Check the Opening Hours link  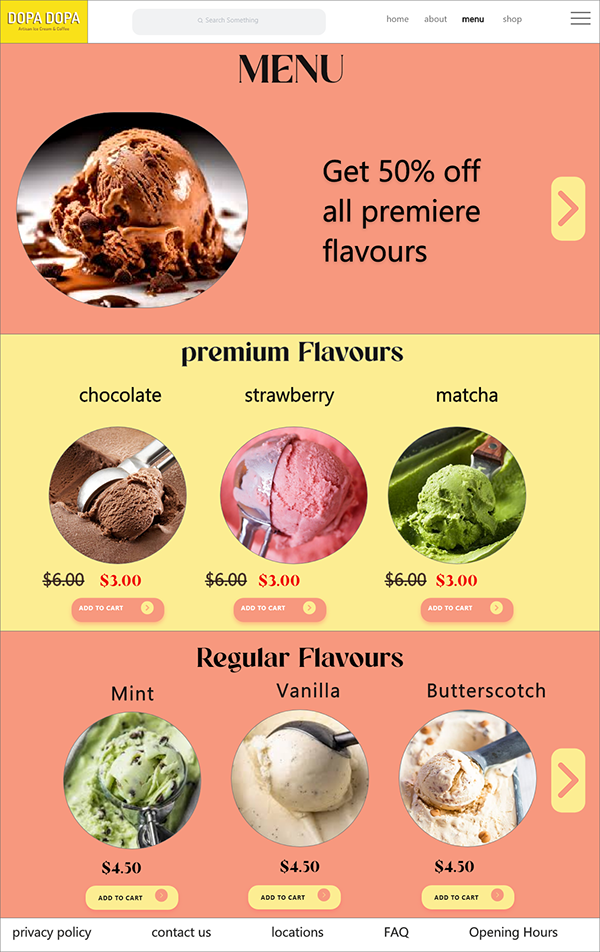513,932
